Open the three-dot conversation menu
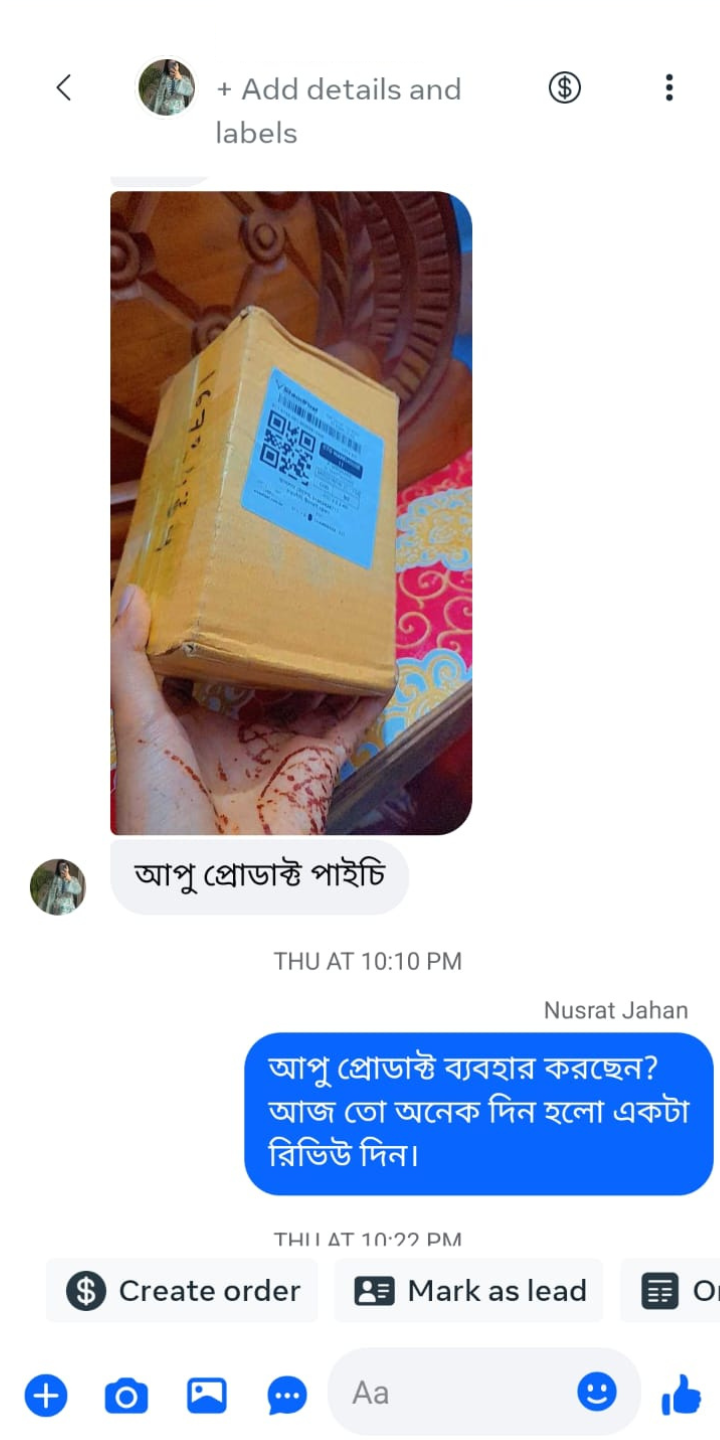720x1440 pixels. pos(668,87)
